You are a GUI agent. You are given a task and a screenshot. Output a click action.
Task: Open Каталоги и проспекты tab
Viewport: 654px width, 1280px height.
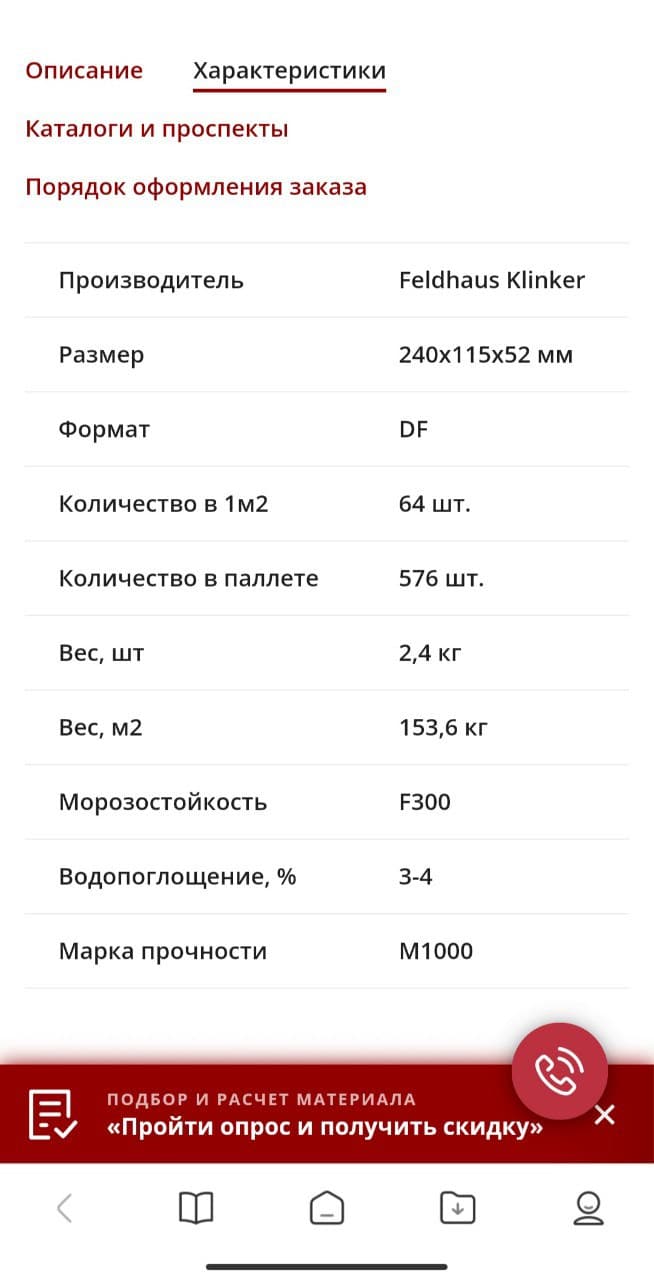tap(157, 129)
